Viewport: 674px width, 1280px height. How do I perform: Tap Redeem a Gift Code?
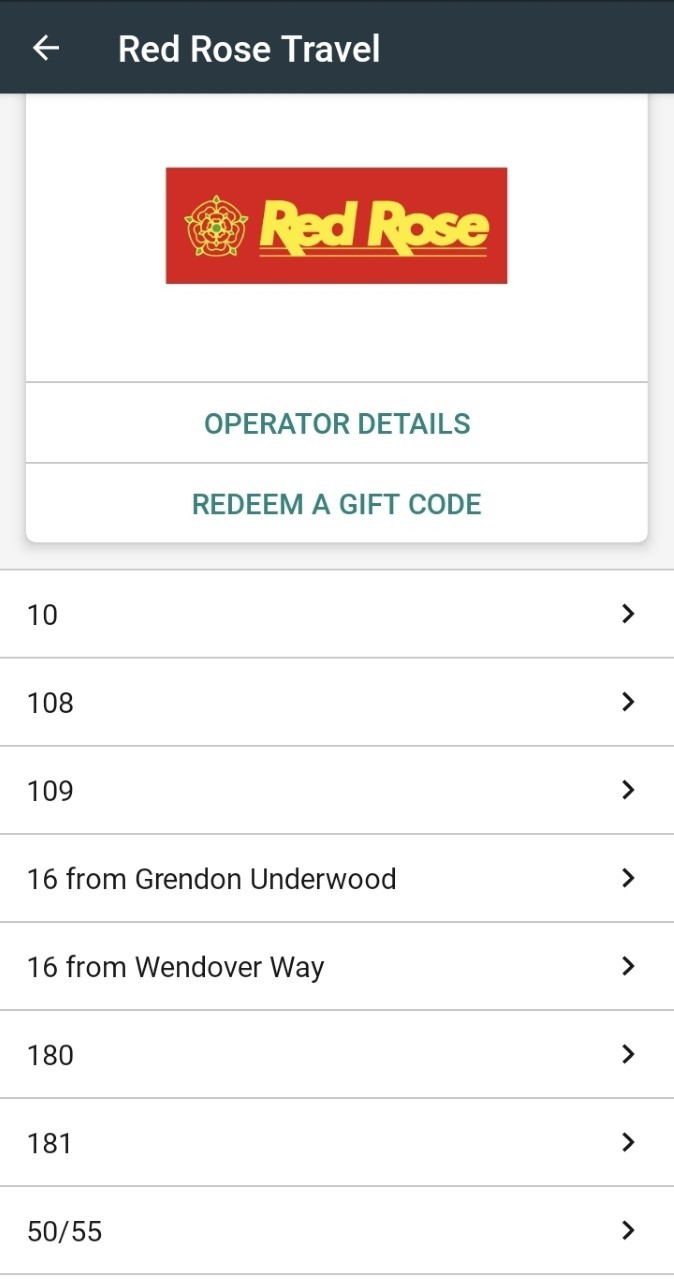click(337, 503)
